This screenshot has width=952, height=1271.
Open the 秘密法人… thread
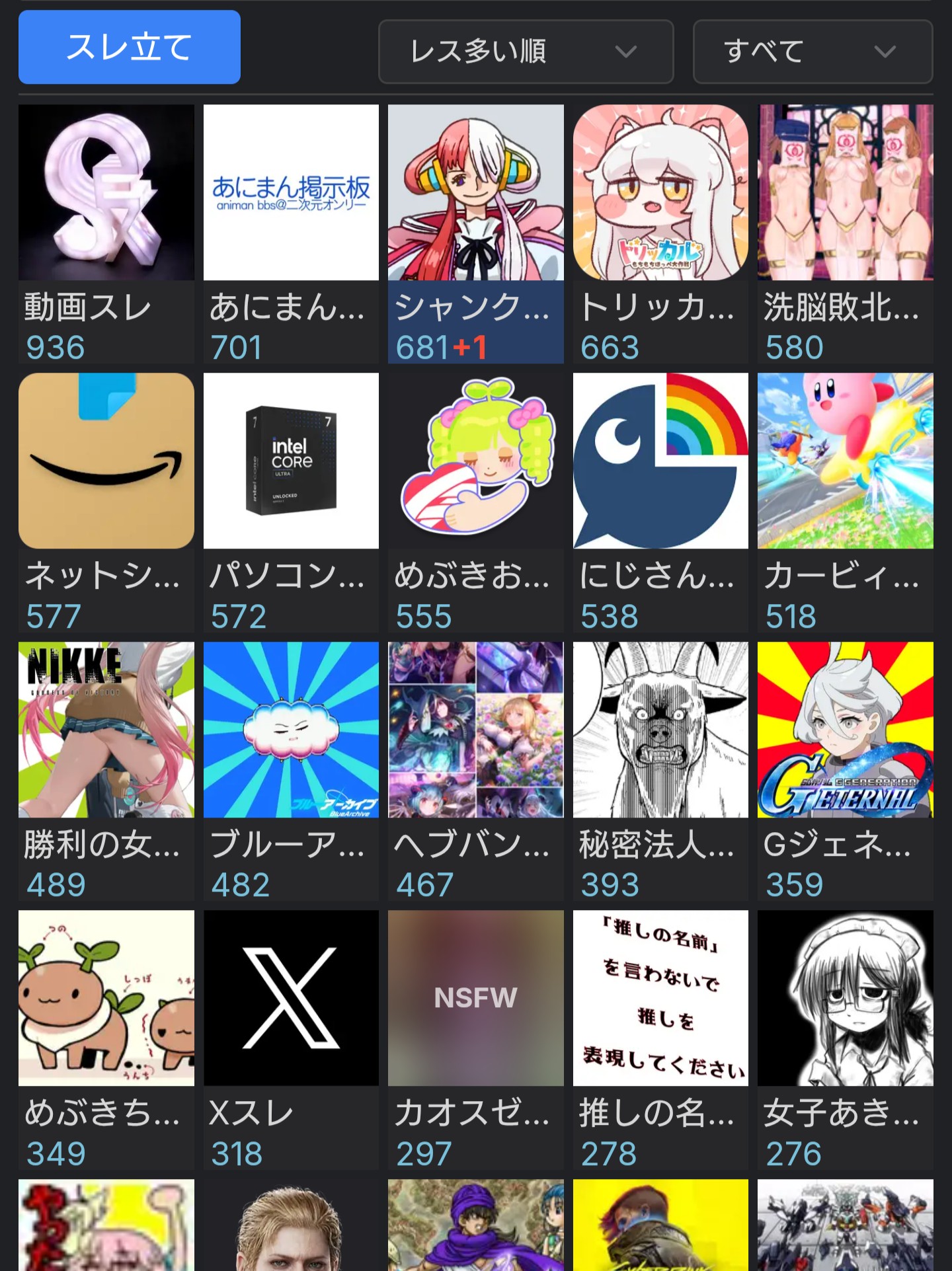(660, 771)
